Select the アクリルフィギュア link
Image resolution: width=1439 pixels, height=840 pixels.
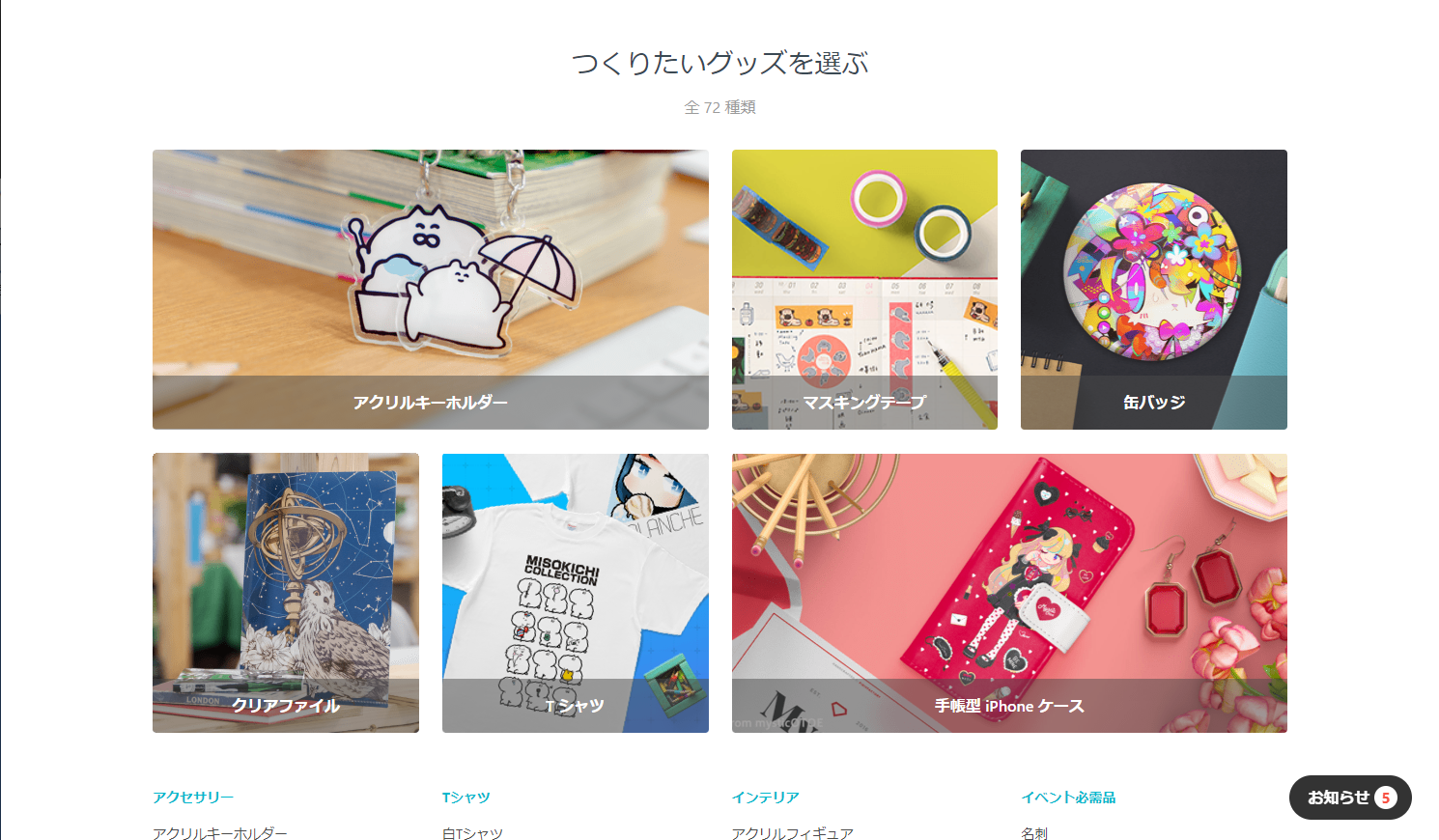pos(792,832)
